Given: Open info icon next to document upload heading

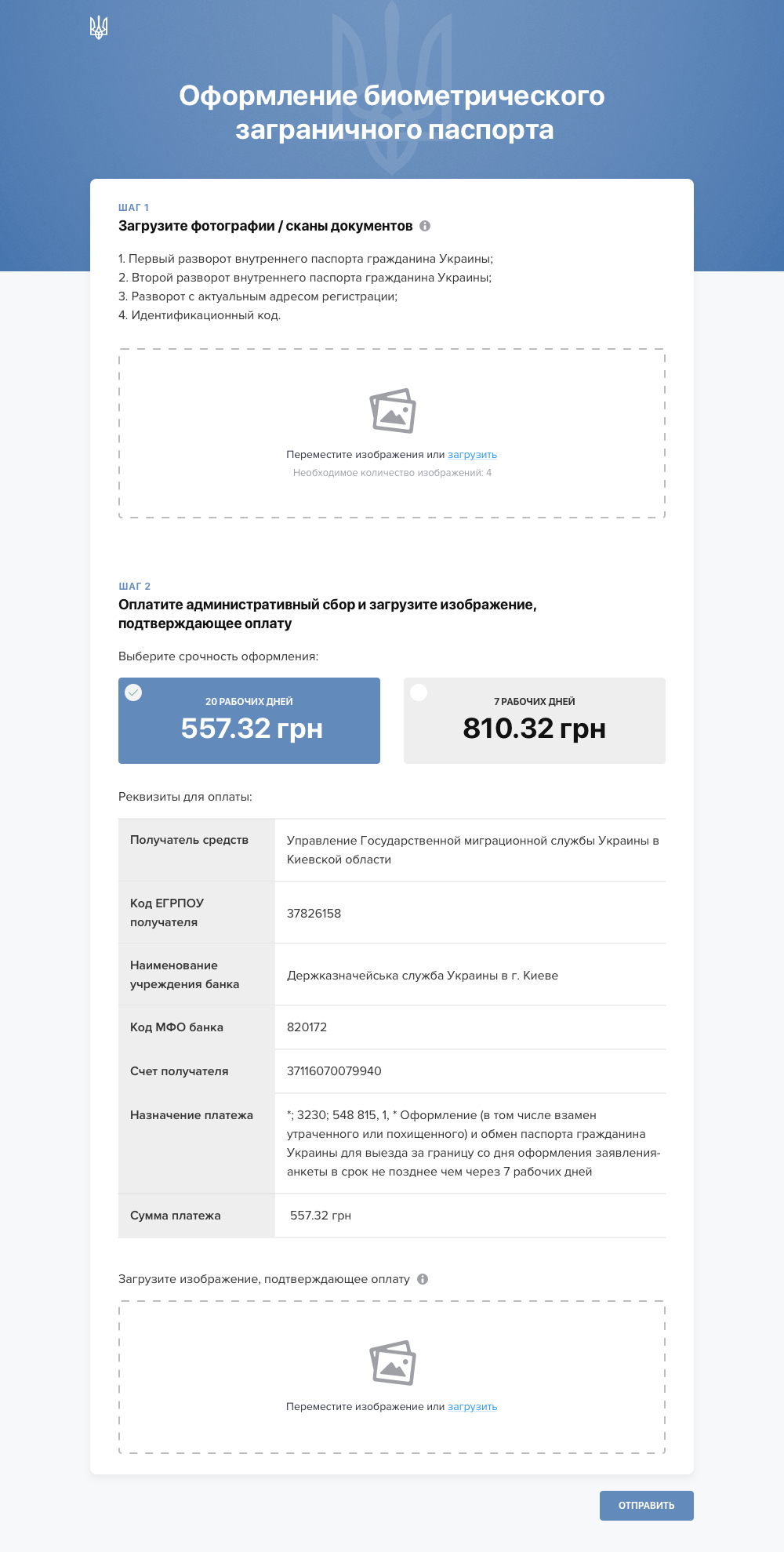Looking at the screenshot, I should (425, 226).
